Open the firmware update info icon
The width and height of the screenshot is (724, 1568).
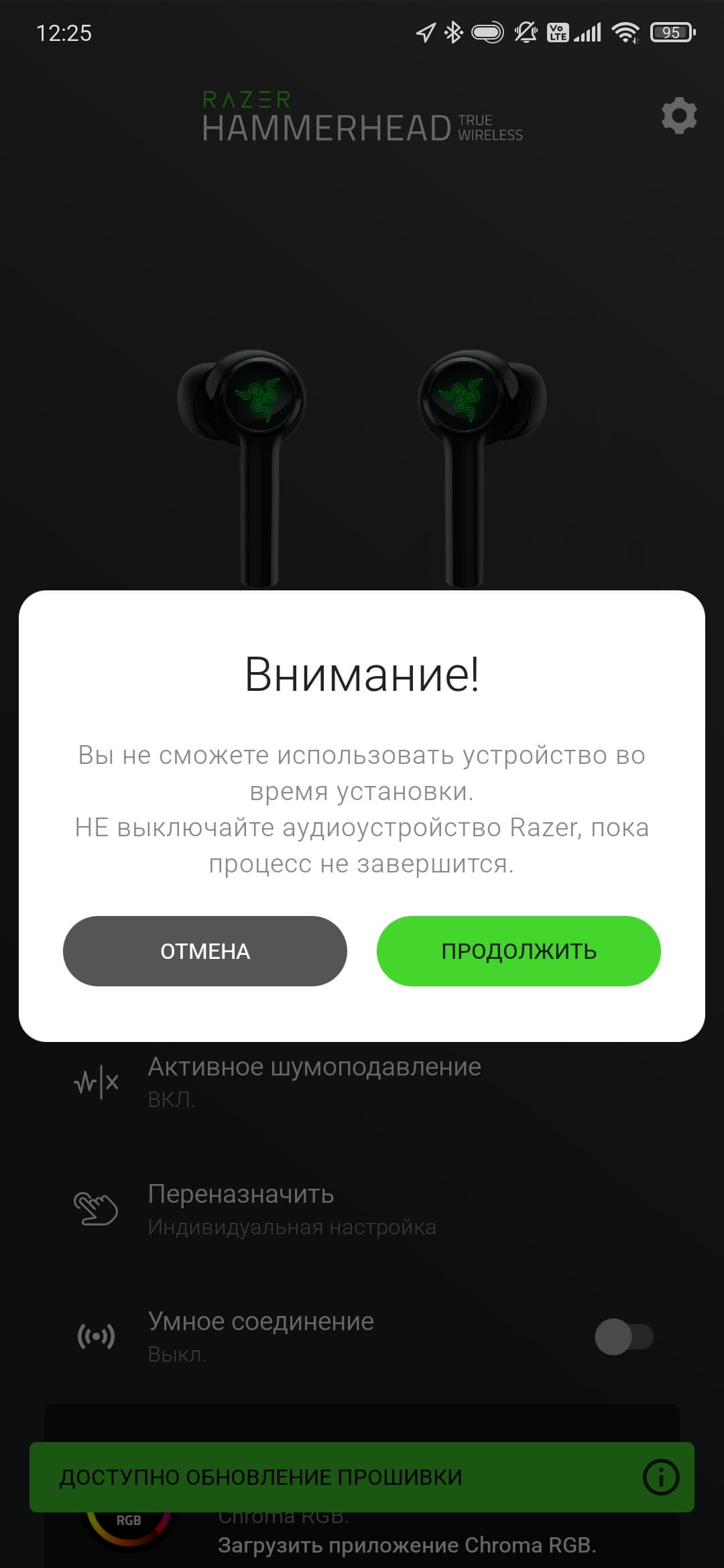coord(661,1477)
